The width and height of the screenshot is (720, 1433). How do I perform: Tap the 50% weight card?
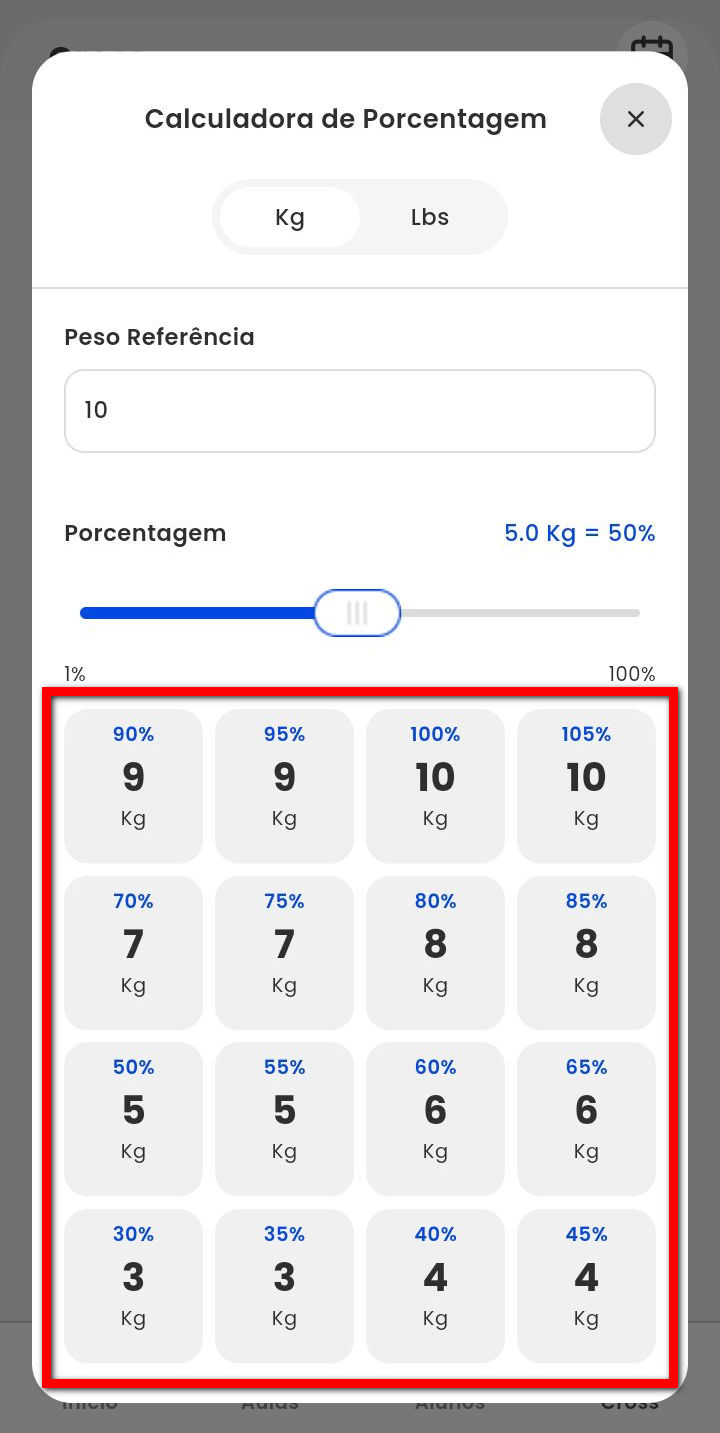133,1119
